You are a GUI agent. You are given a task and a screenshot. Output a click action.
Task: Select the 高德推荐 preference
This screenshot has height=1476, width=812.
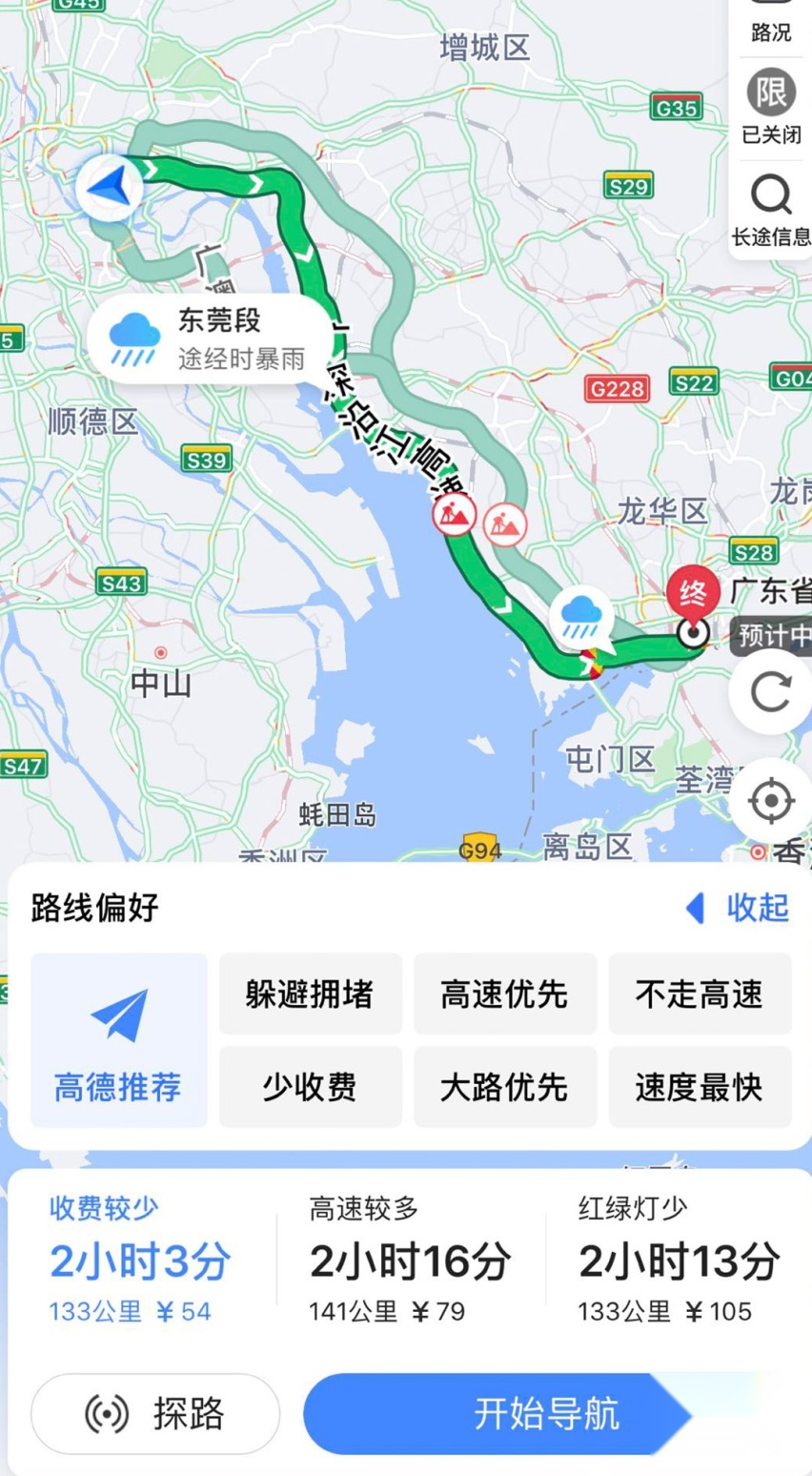click(x=119, y=1040)
